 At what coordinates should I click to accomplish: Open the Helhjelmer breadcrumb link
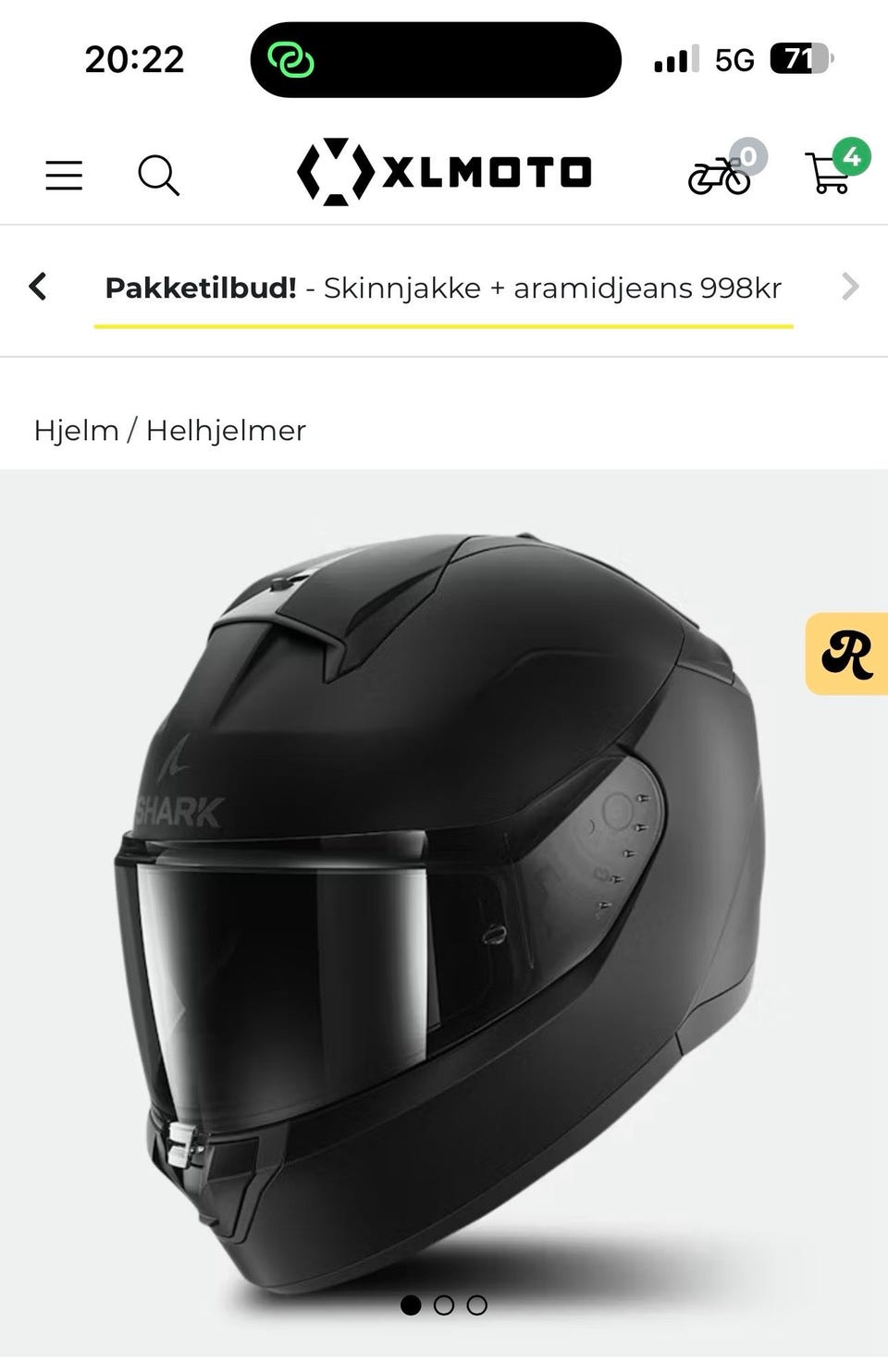(225, 430)
